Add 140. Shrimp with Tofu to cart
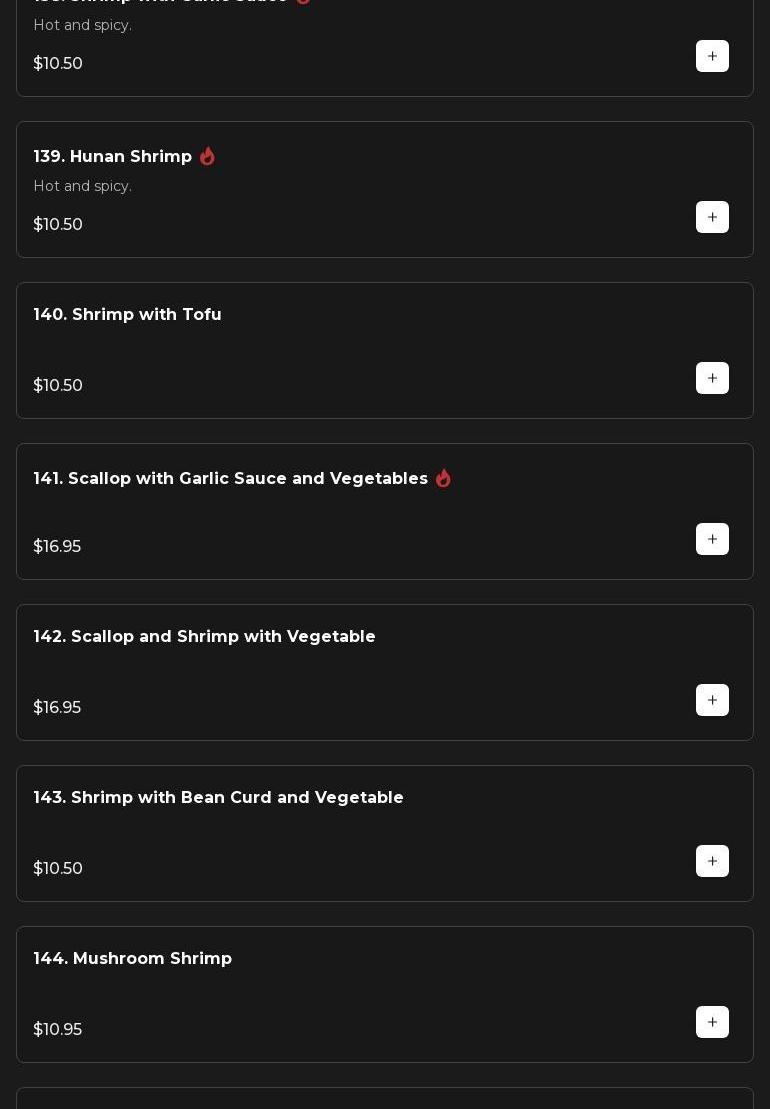The height and width of the screenshot is (1109, 770). pyautogui.click(x=712, y=378)
